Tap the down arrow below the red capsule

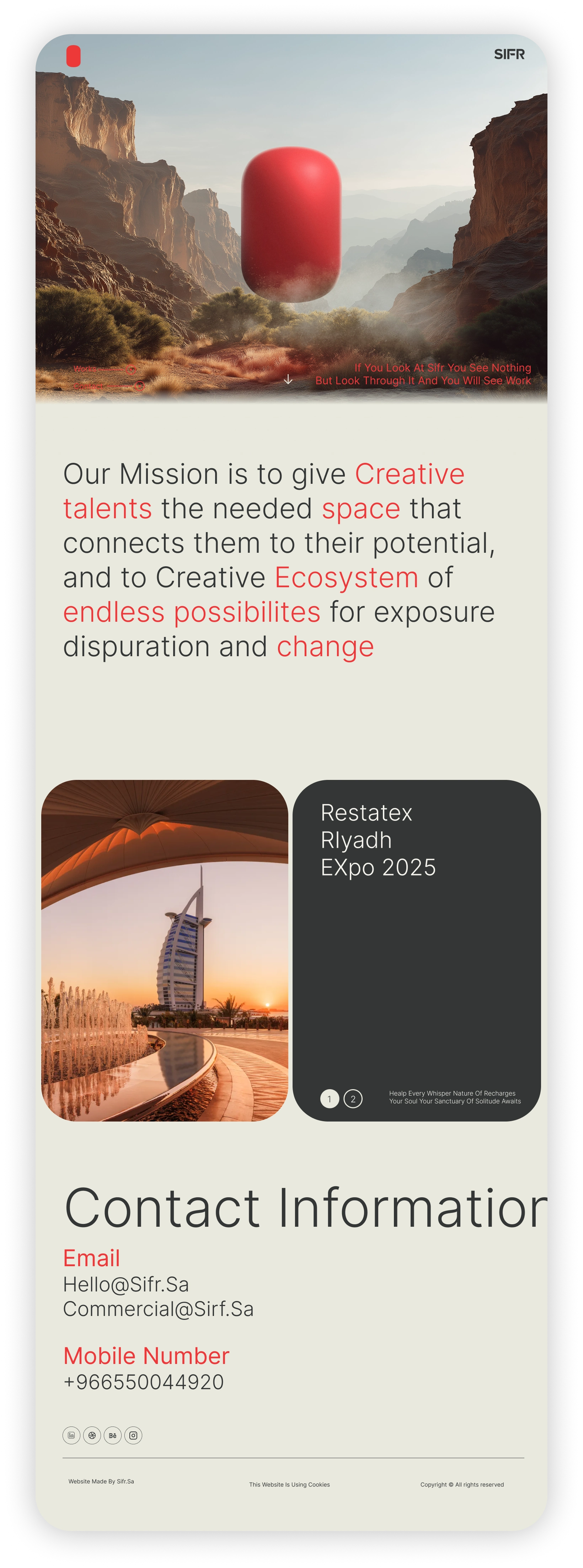pyautogui.click(x=288, y=379)
